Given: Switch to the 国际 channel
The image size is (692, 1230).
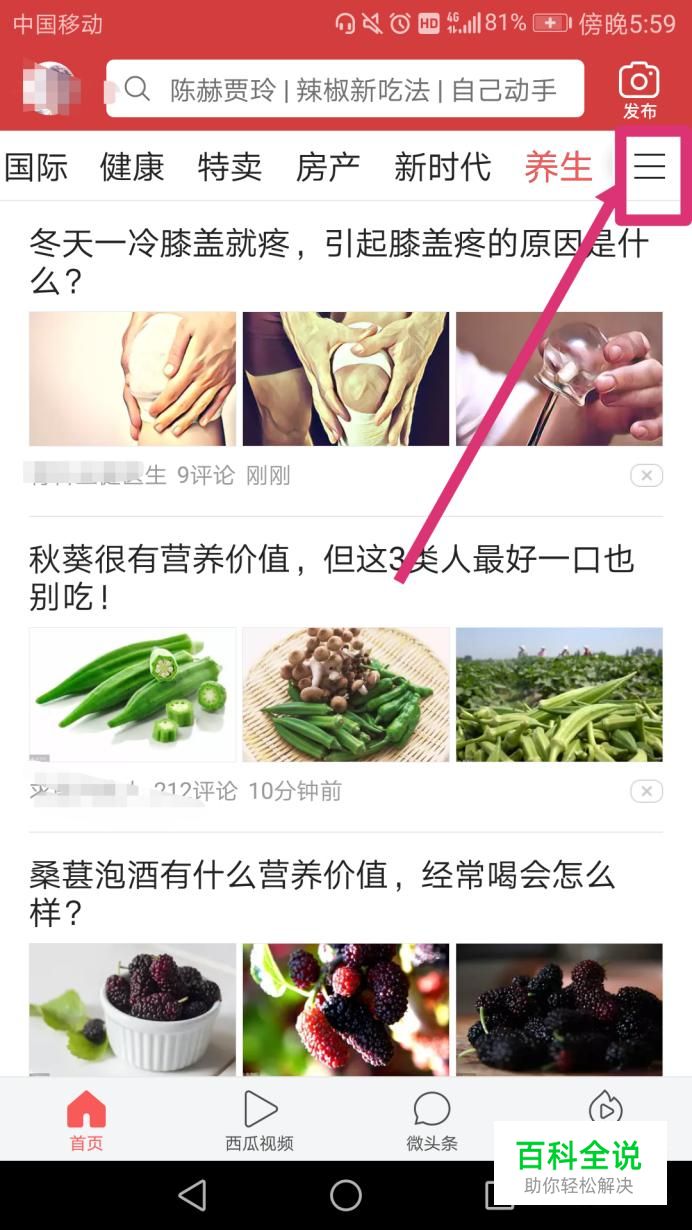Looking at the screenshot, I should pos(36,167).
